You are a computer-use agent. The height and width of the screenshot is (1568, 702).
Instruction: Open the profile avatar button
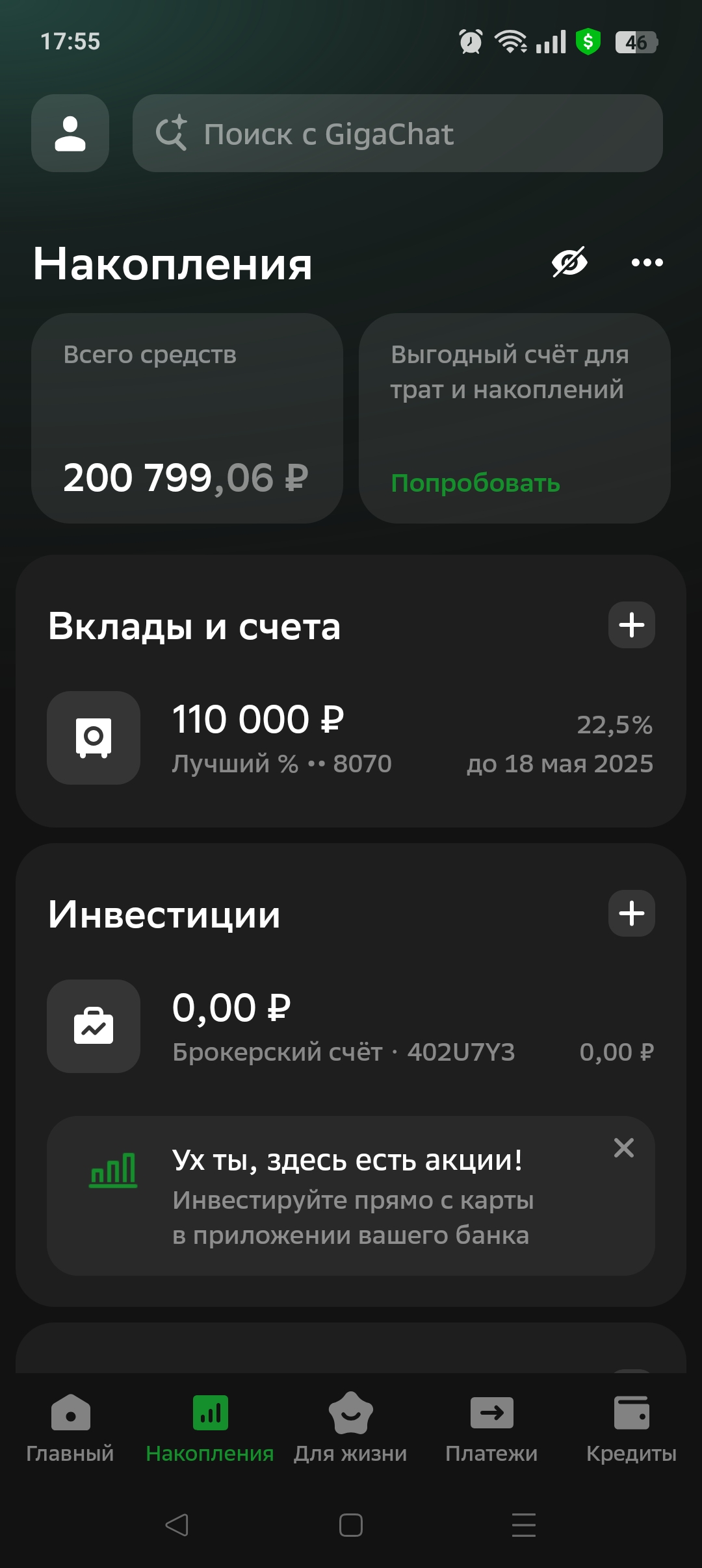pyautogui.click(x=70, y=133)
